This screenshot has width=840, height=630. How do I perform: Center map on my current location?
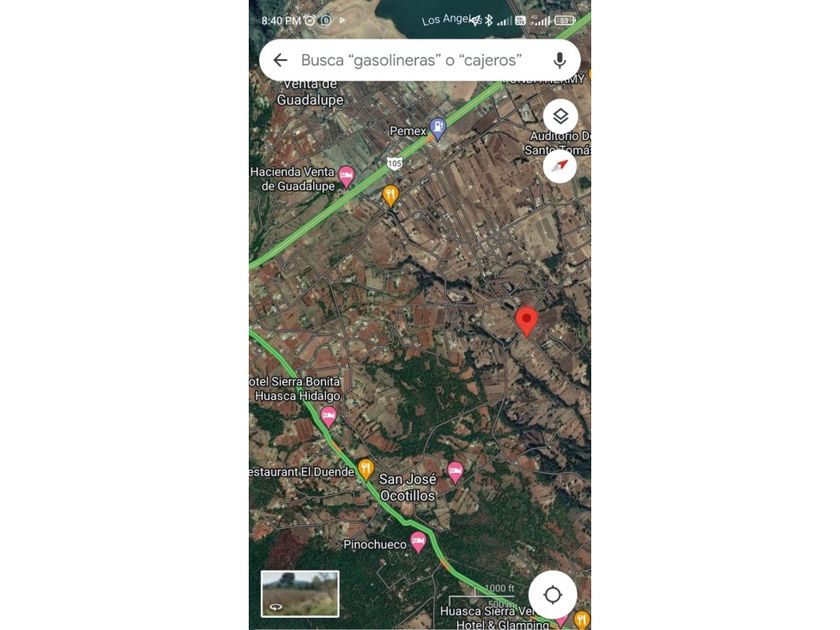click(x=552, y=594)
